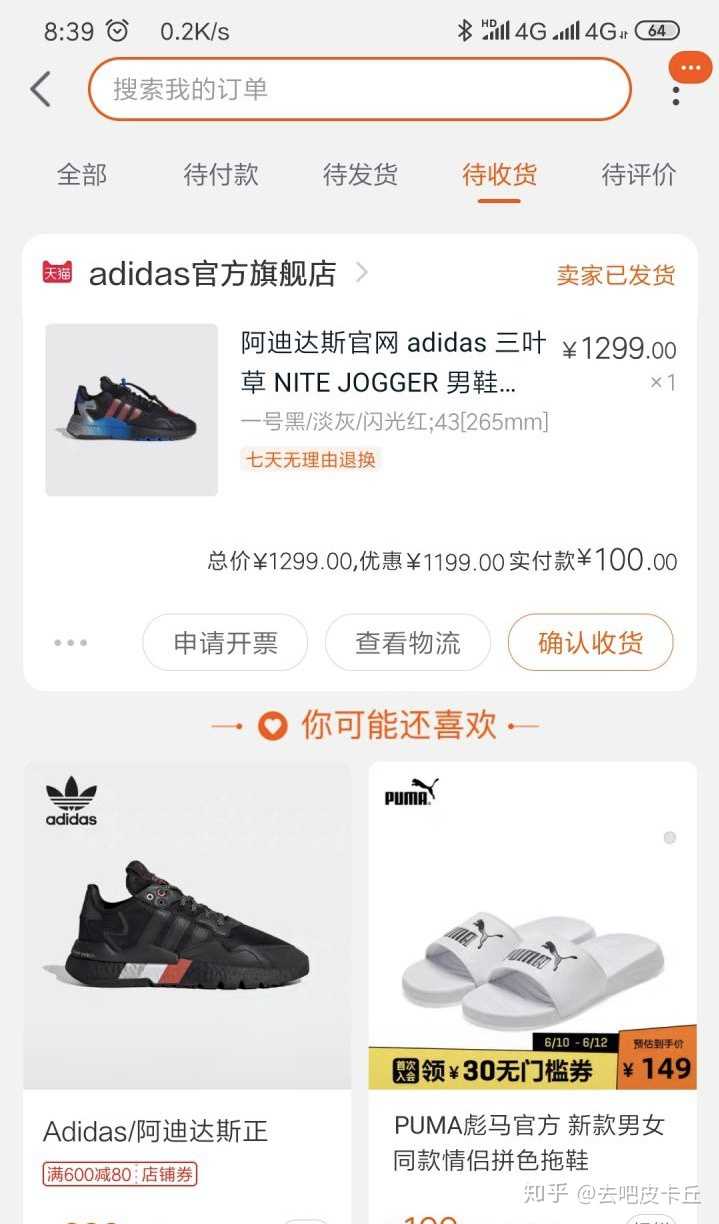Viewport: 719px width, 1224px height.
Task: Go back with the top-left arrow
Action: (x=41, y=89)
